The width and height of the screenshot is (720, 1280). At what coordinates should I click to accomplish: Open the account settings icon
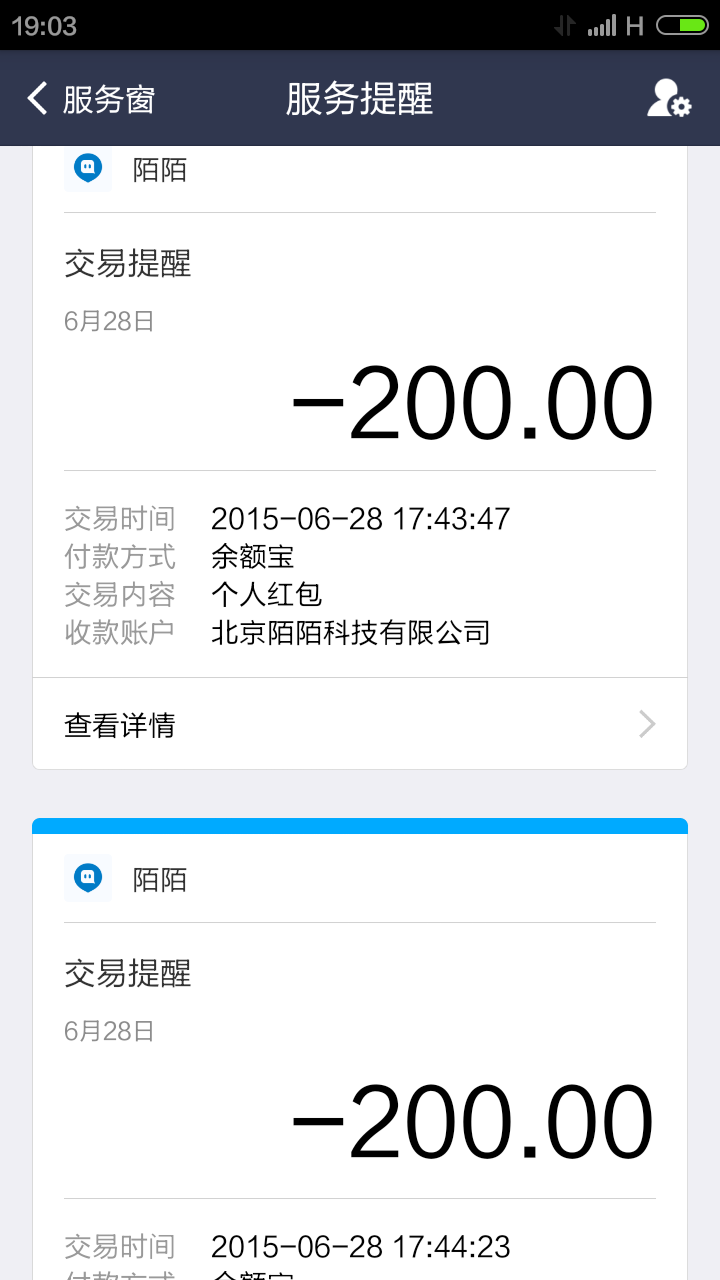click(668, 99)
